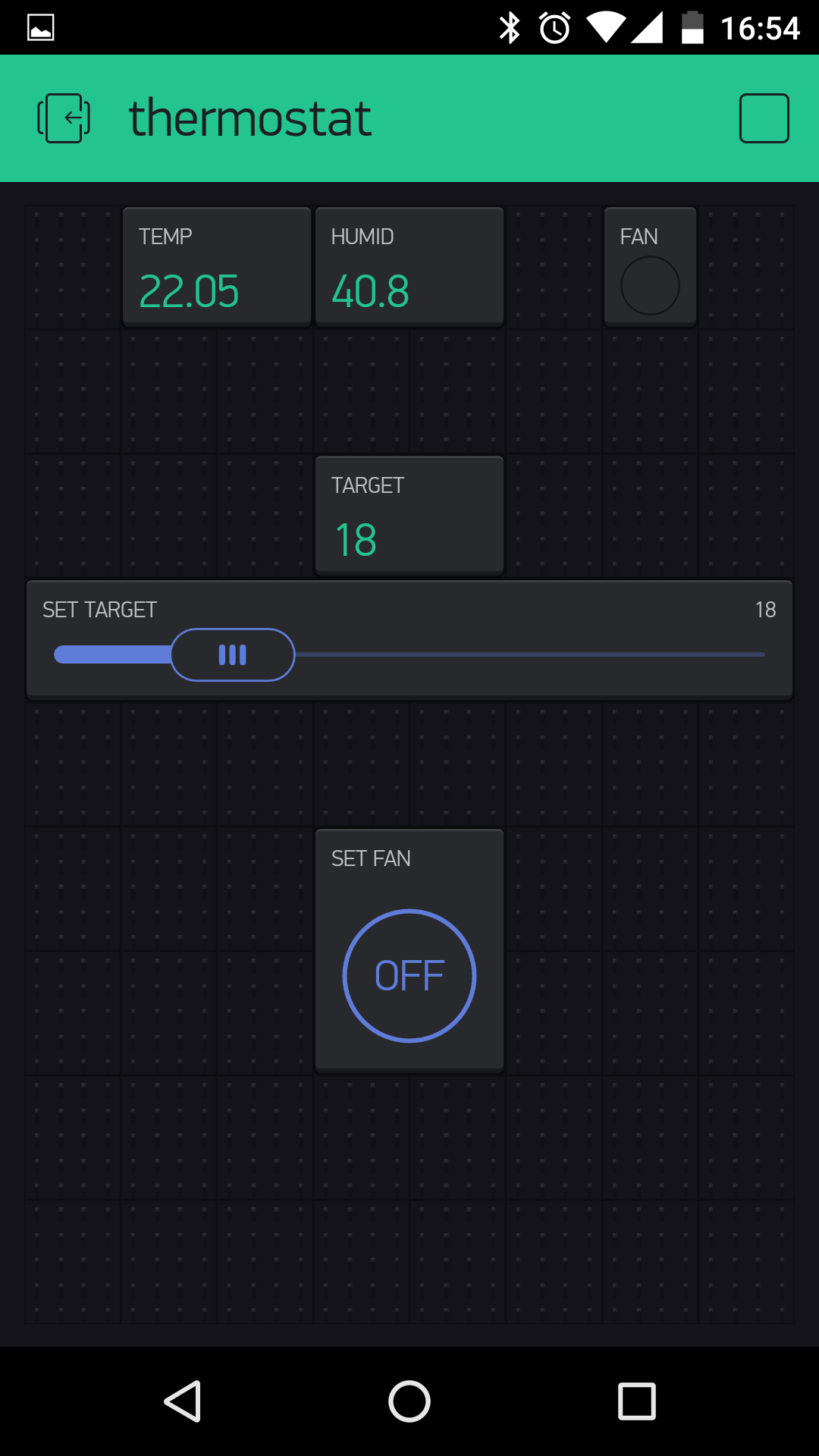The width and height of the screenshot is (819, 1456).
Task: Tap the Android home button
Action: coord(409,1401)
